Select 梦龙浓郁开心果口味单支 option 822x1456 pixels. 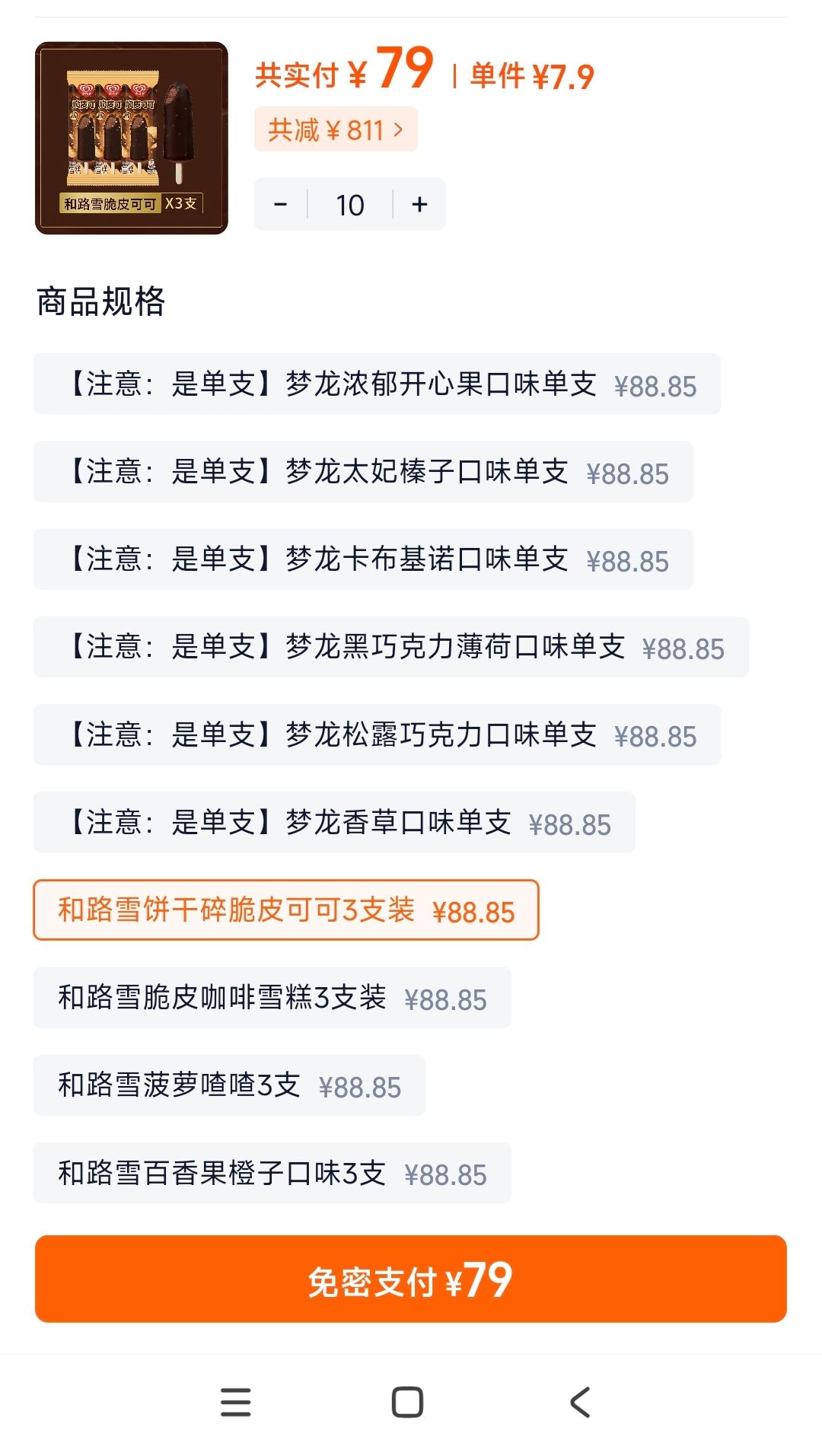coord(377,384)
